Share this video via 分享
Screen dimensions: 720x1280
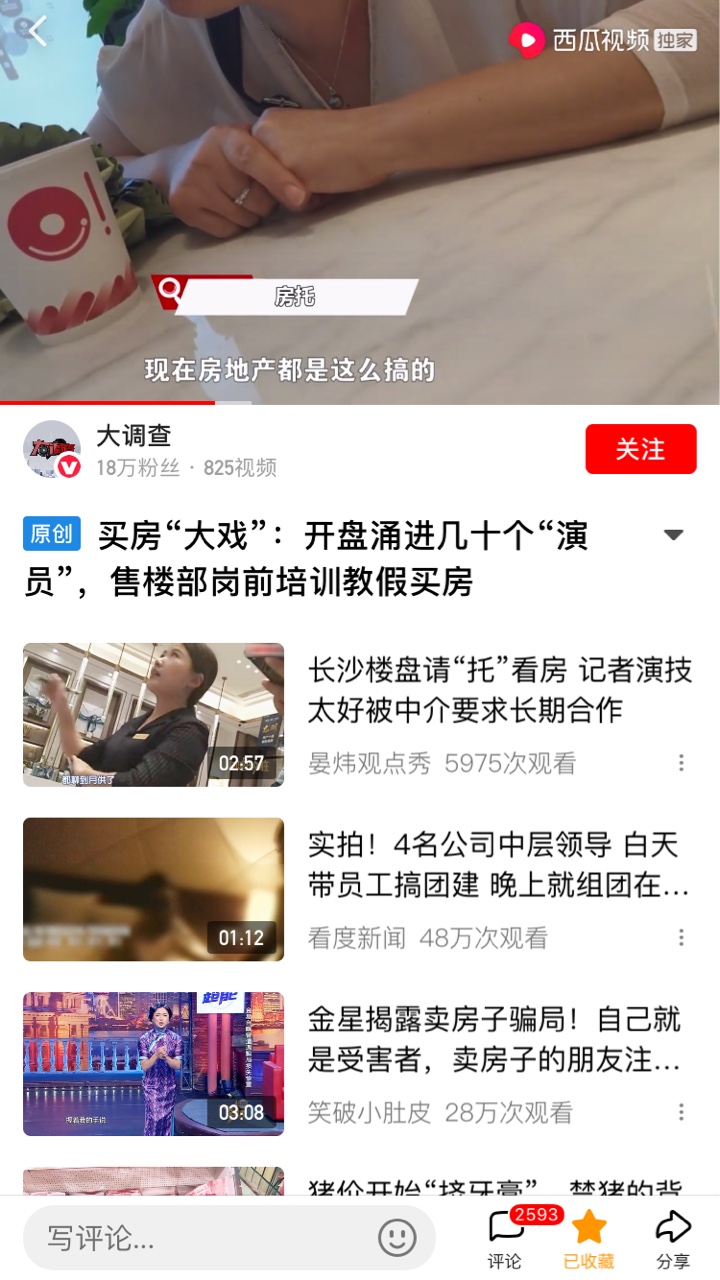[x=673, y=1238]
